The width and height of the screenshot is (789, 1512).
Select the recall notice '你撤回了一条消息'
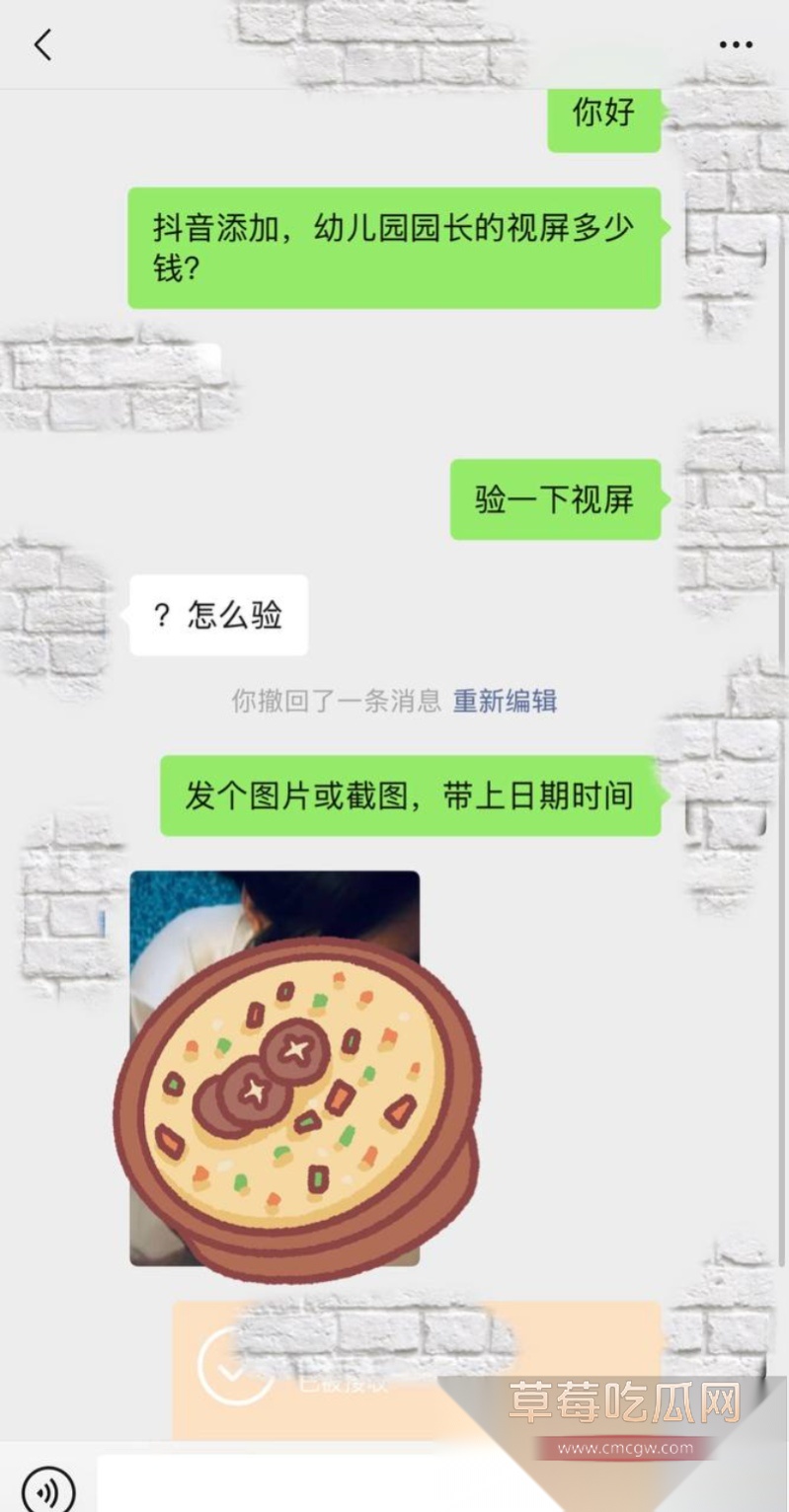tap(326, 701)
